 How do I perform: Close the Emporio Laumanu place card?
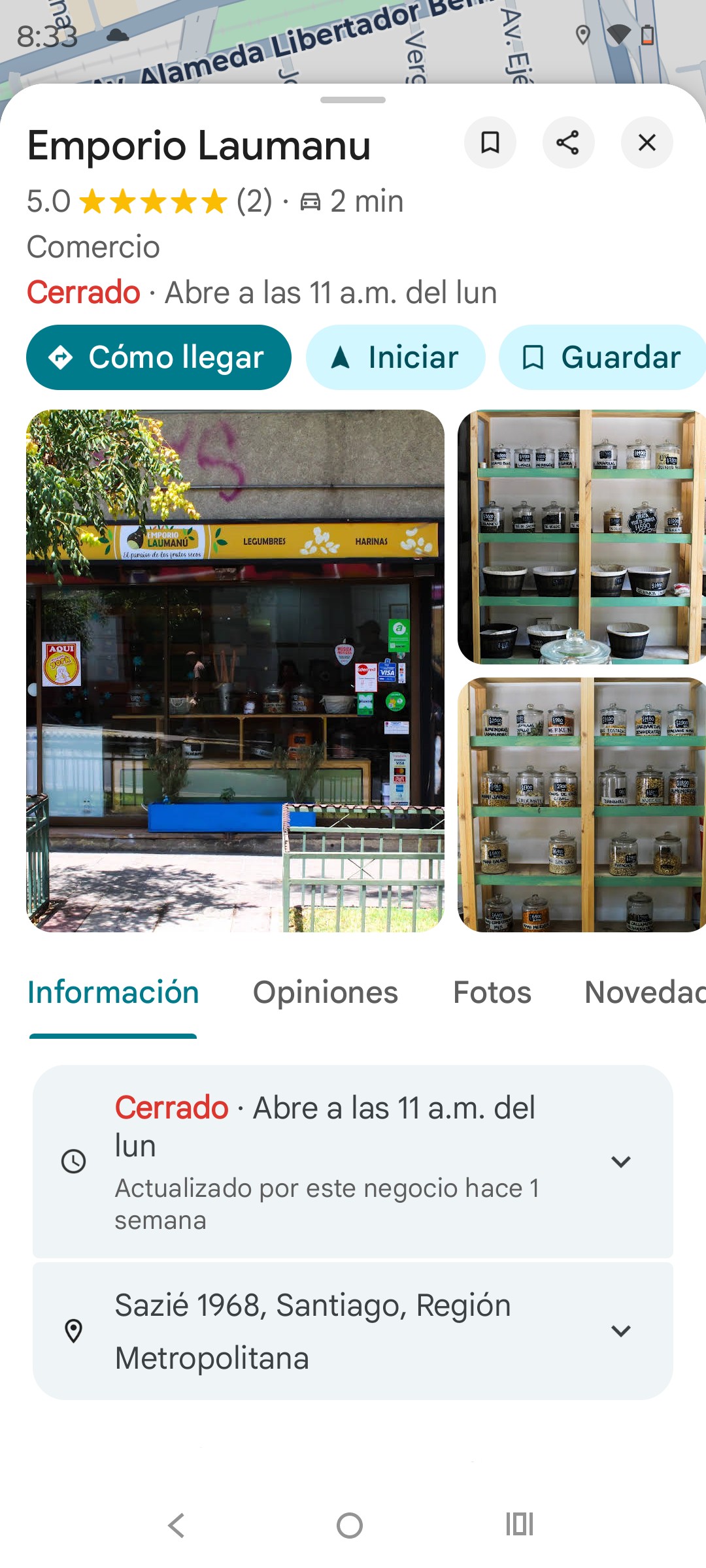tap(647, 142)
